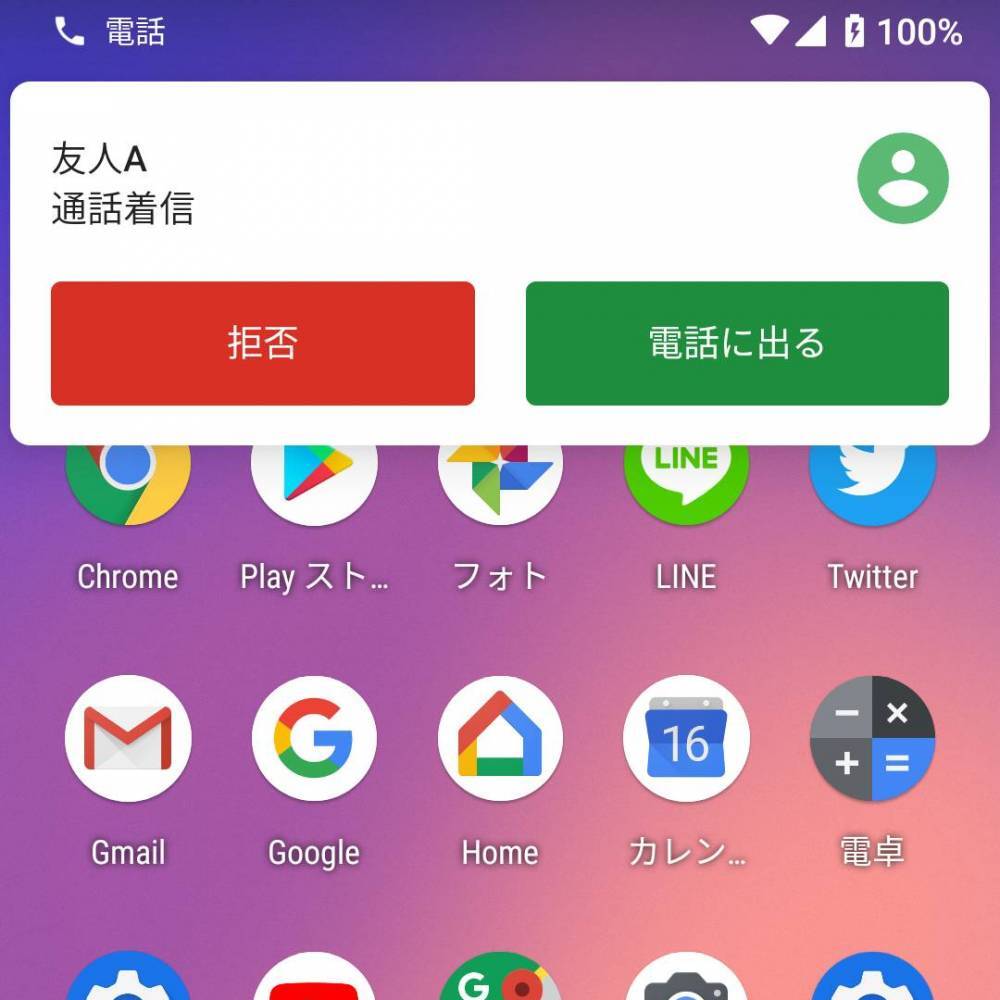1000x1000 pixels.
Task: Launch the Google app
Action: coord(314,738)
